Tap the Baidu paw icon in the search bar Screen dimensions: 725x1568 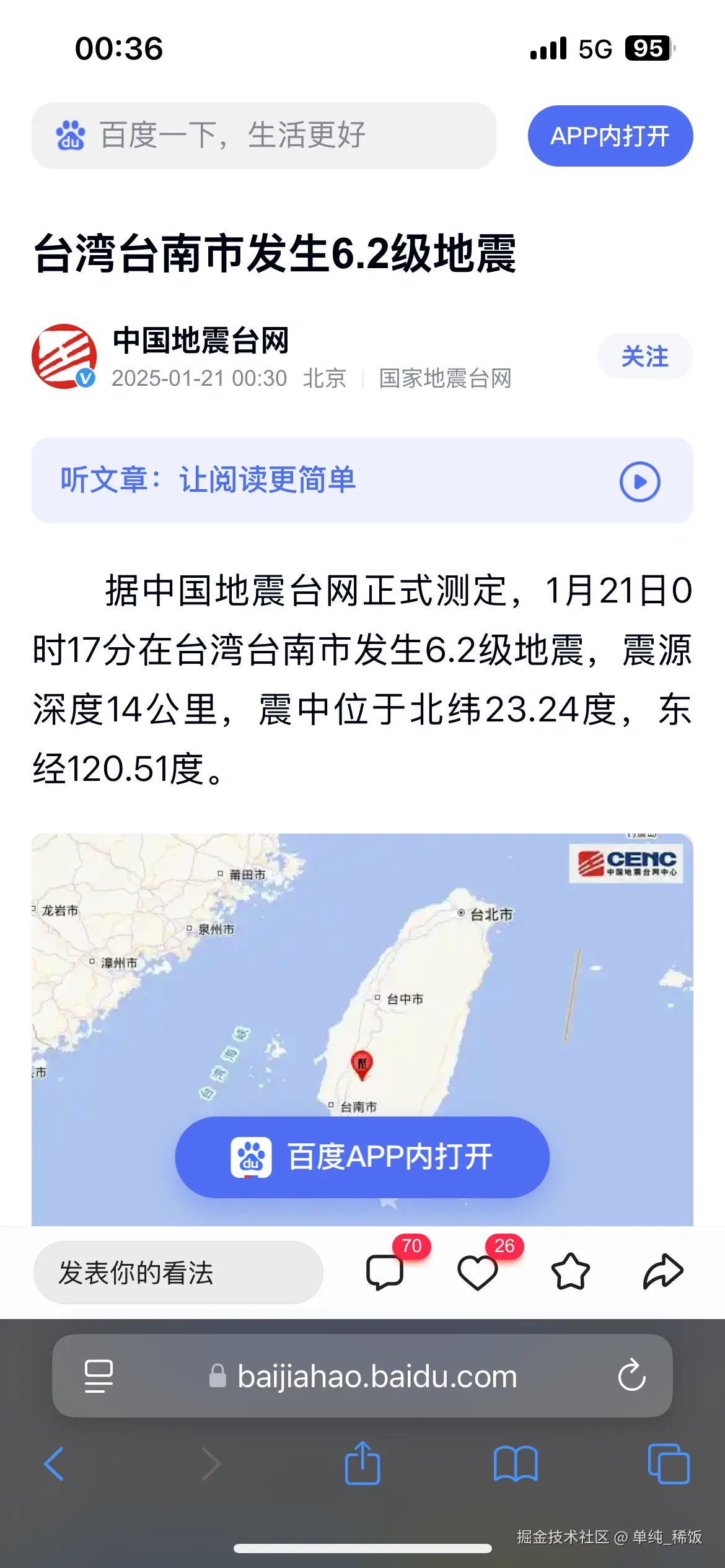pyautogui.click(x=70, y=135)
